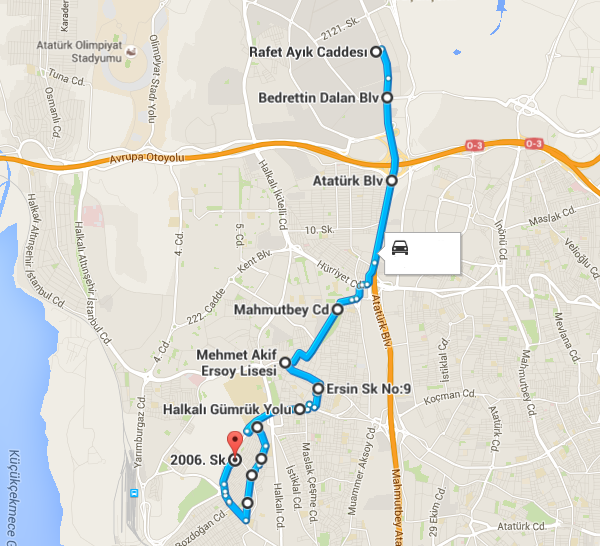
Task: Tap the Rafet Ayık Caddesi route waypoint
Action: 377,52
